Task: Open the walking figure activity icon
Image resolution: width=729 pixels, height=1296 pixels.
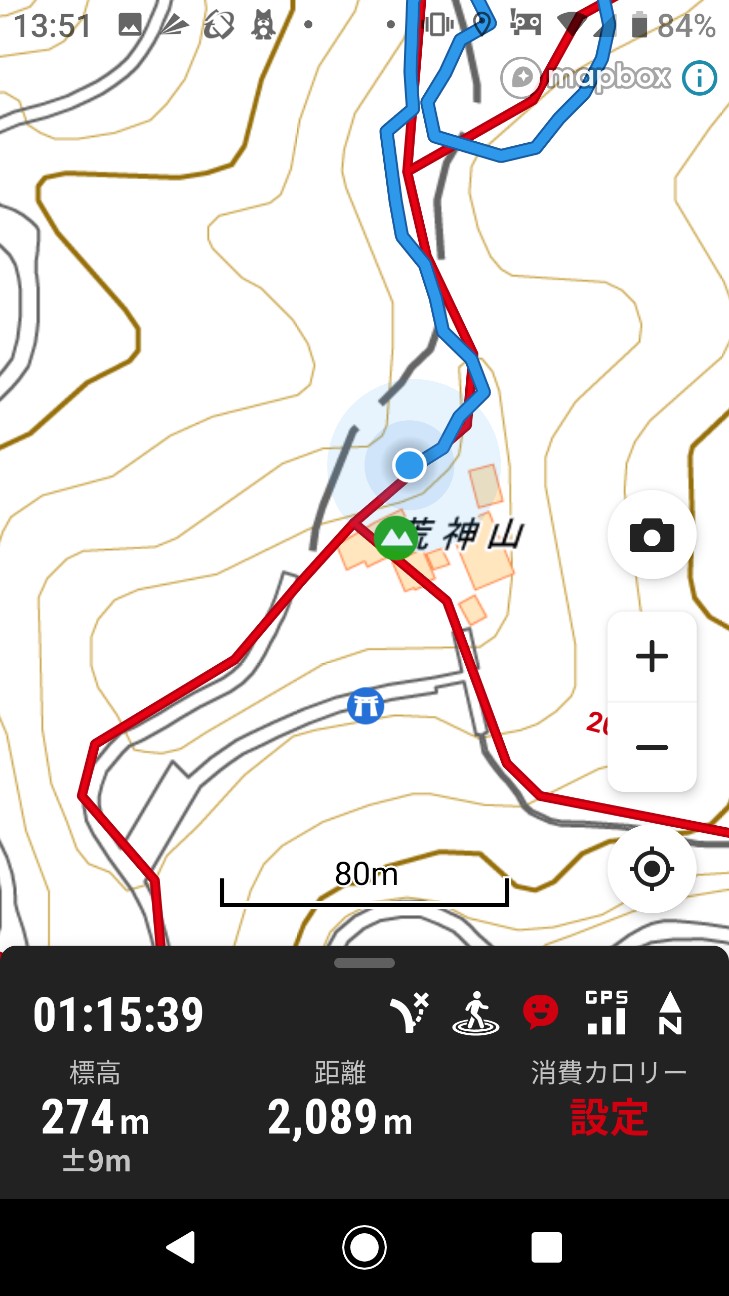Action: [476, 1013]
